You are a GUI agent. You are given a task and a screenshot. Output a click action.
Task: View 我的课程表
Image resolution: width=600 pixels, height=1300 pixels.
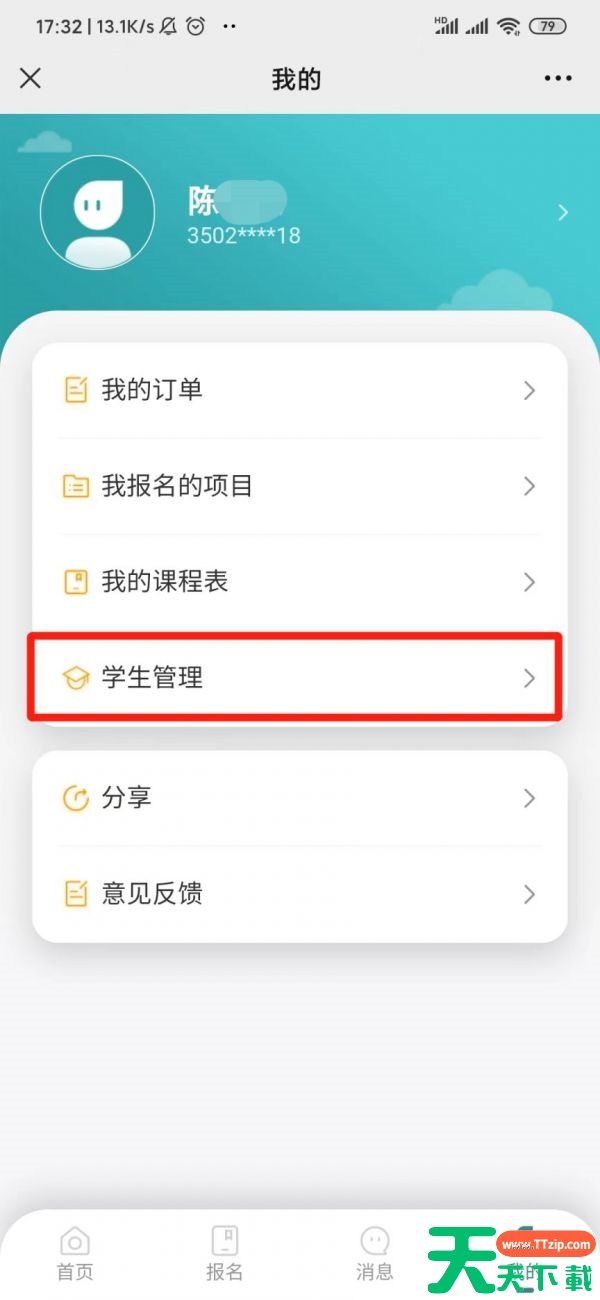[x=300, y=582]
